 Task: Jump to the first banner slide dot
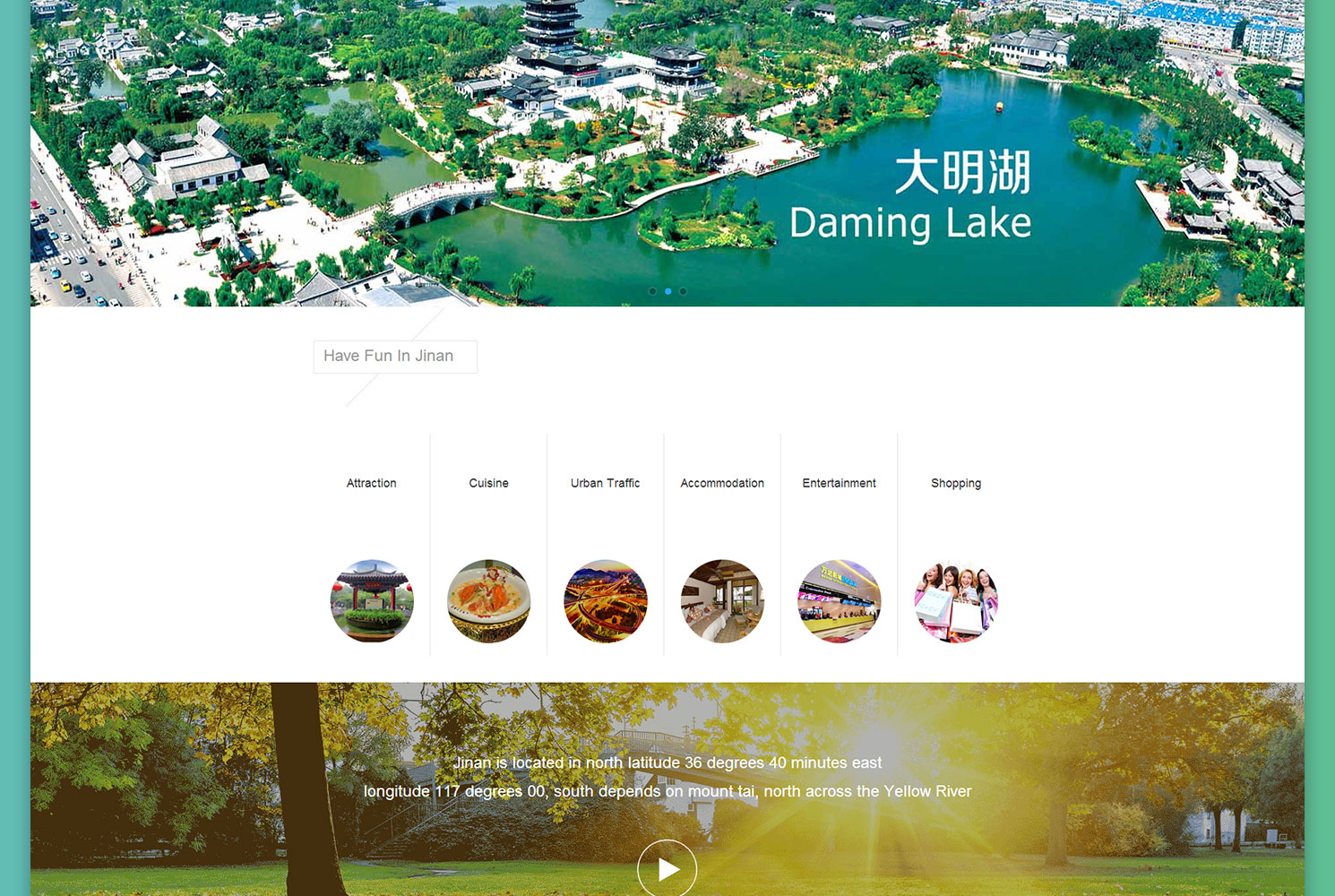[652, 291]
